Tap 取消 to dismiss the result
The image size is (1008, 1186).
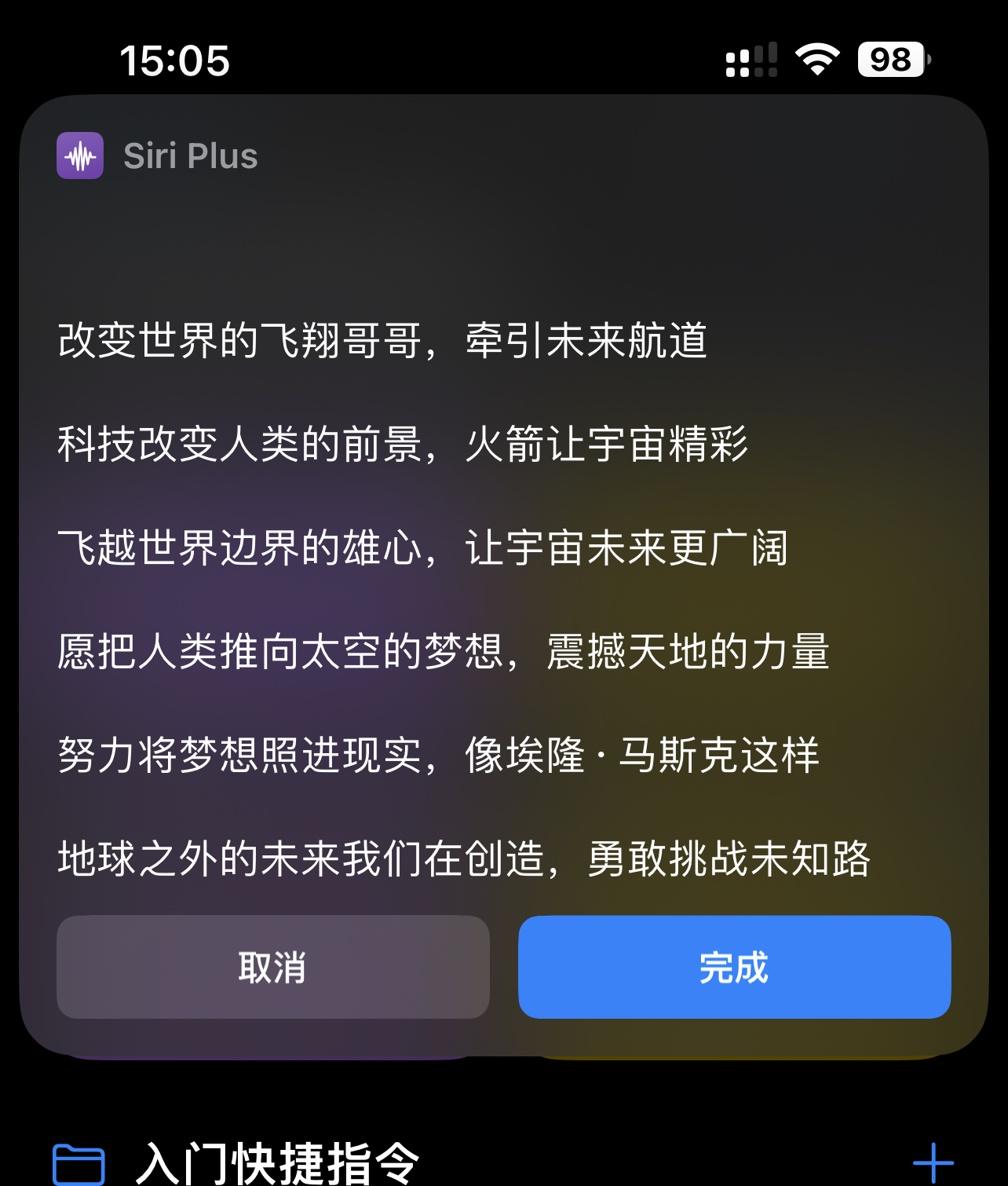tap(272, 968)
